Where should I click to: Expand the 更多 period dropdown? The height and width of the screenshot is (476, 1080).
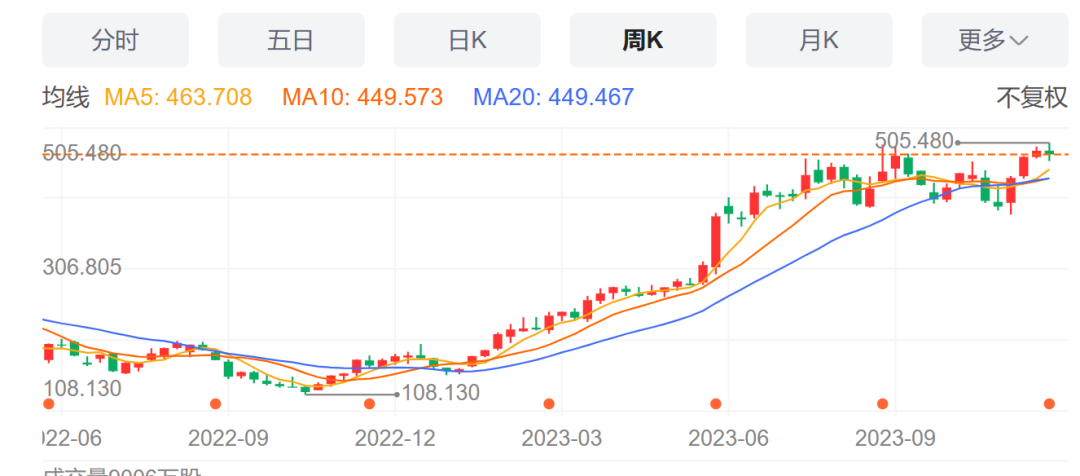(x=994, y=41)
